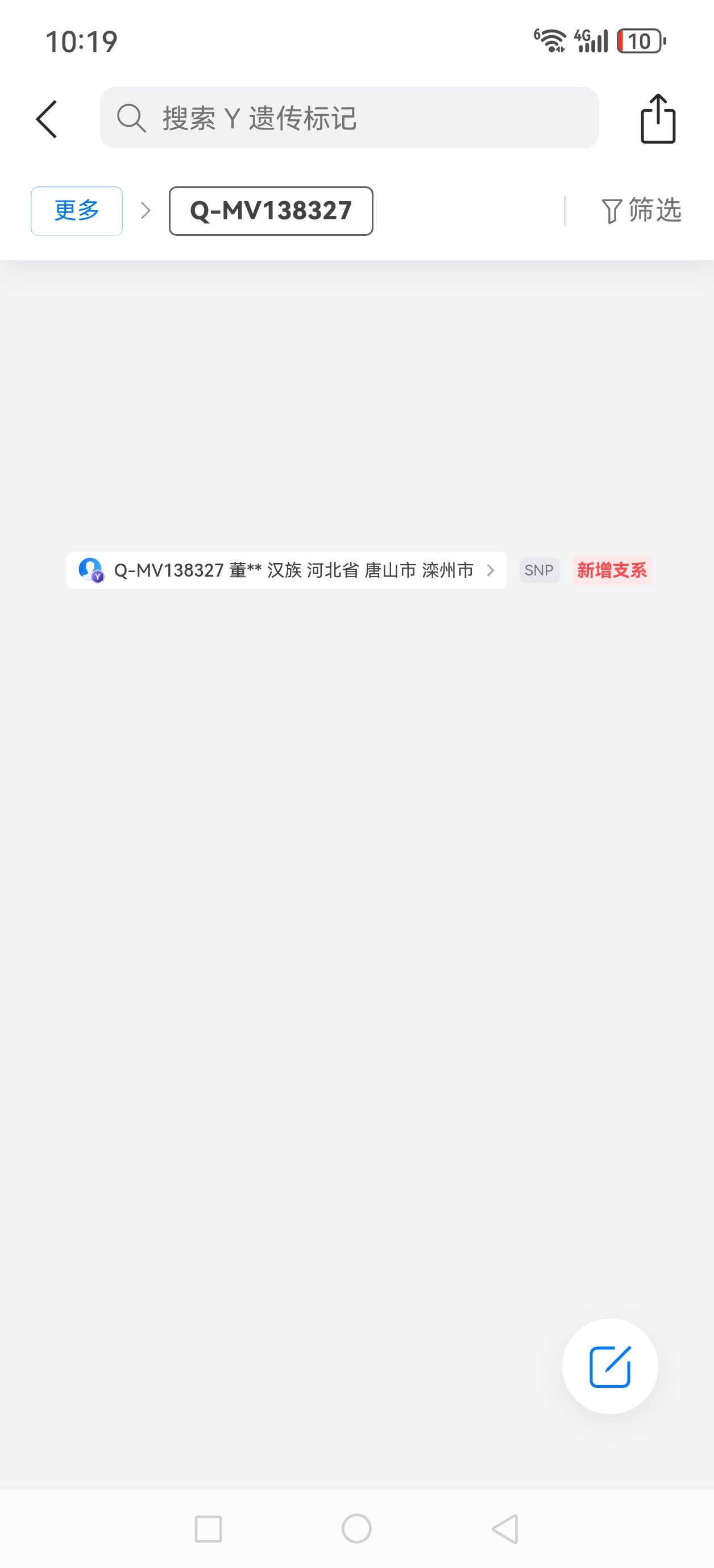Screen dimensions: 714x1568
Task: Tap the floating edit note button
Action: click(610, 1366)
